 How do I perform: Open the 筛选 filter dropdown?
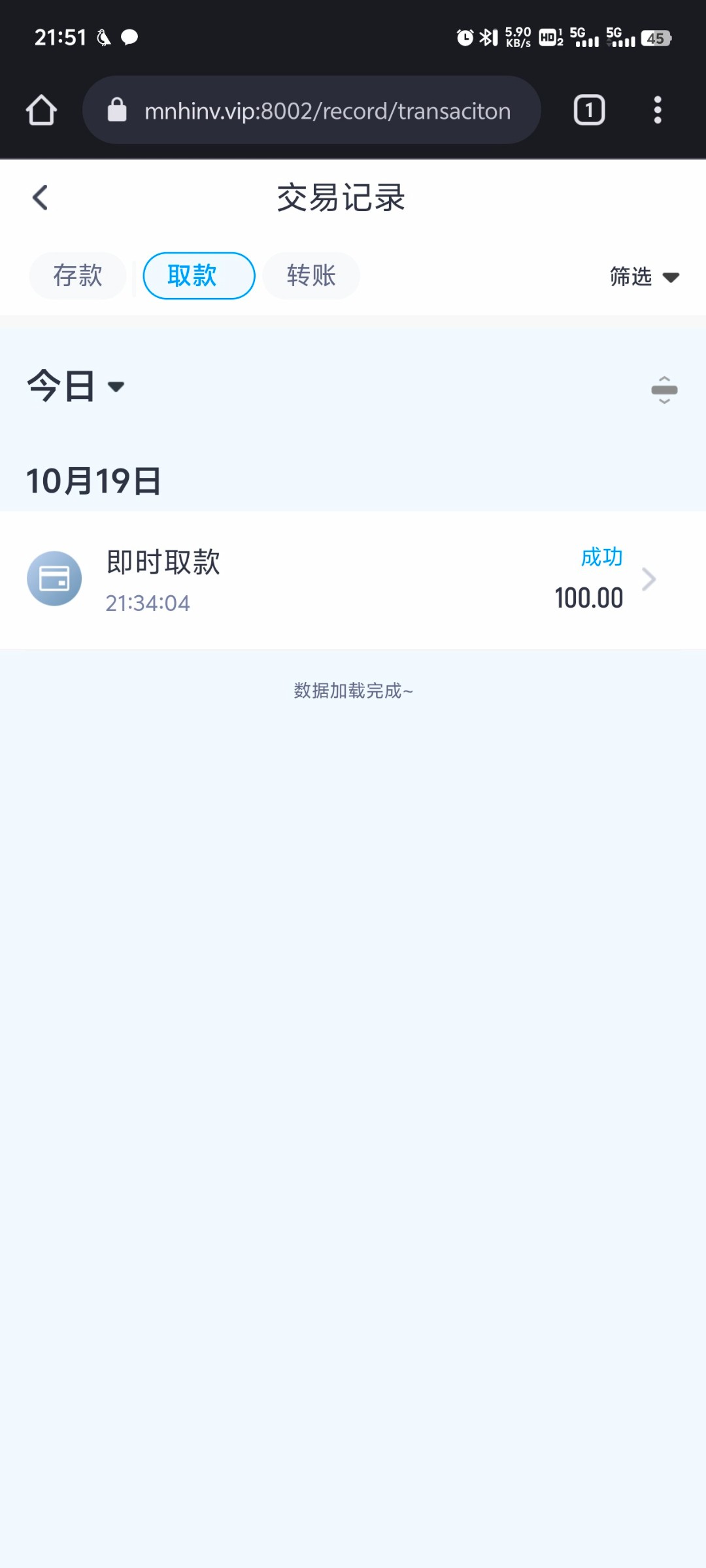coord(645,277)
